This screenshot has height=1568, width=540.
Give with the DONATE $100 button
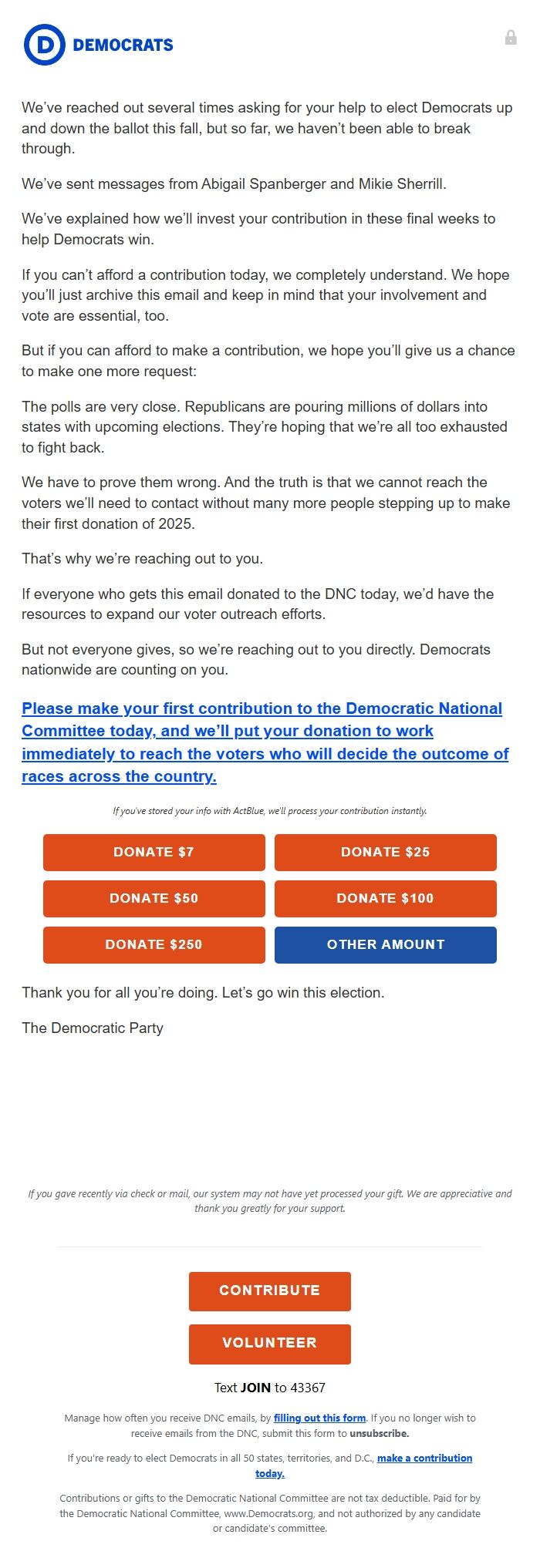click(x=385, y=898)
